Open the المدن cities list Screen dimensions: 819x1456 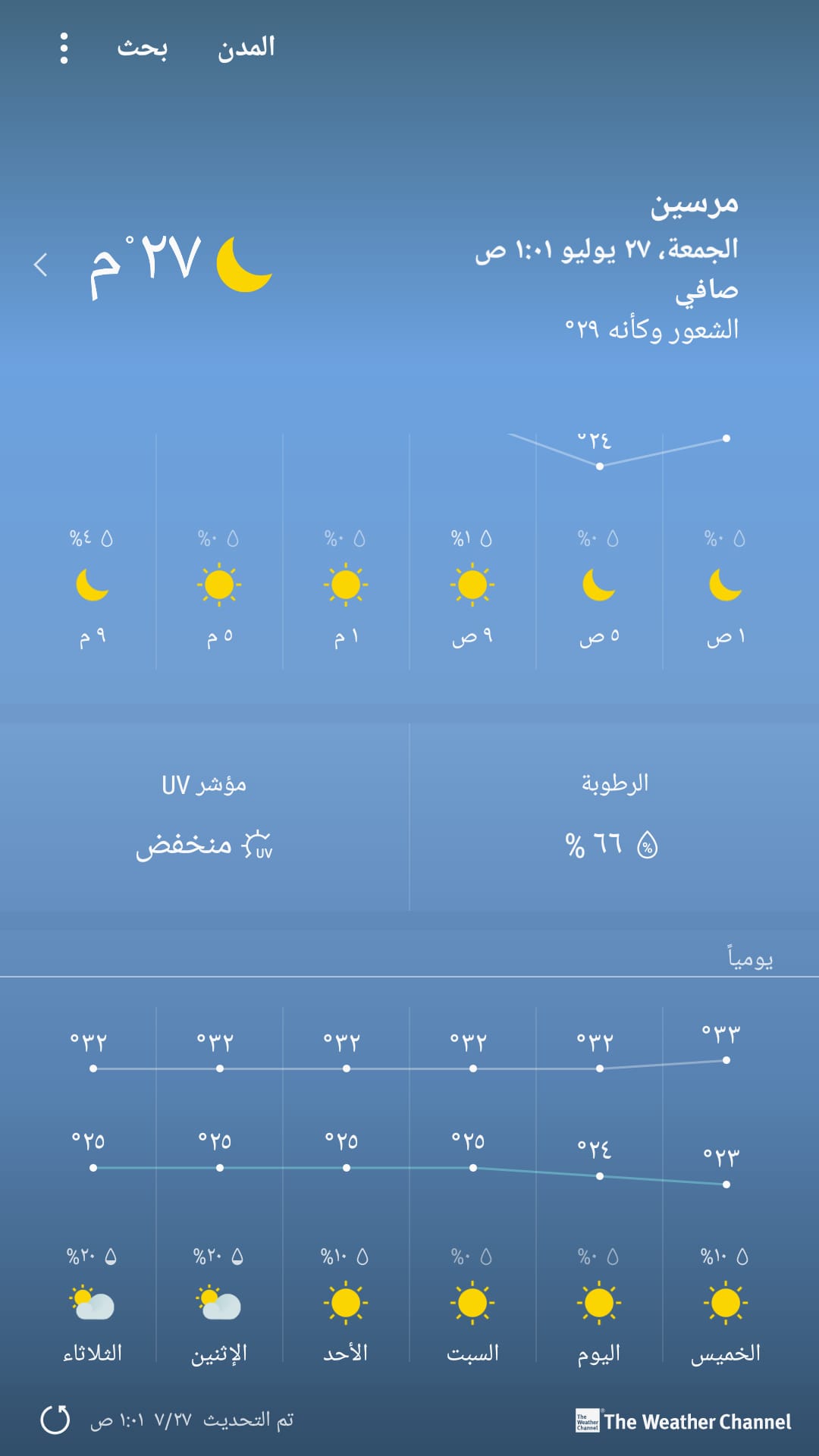pos(246,47)
